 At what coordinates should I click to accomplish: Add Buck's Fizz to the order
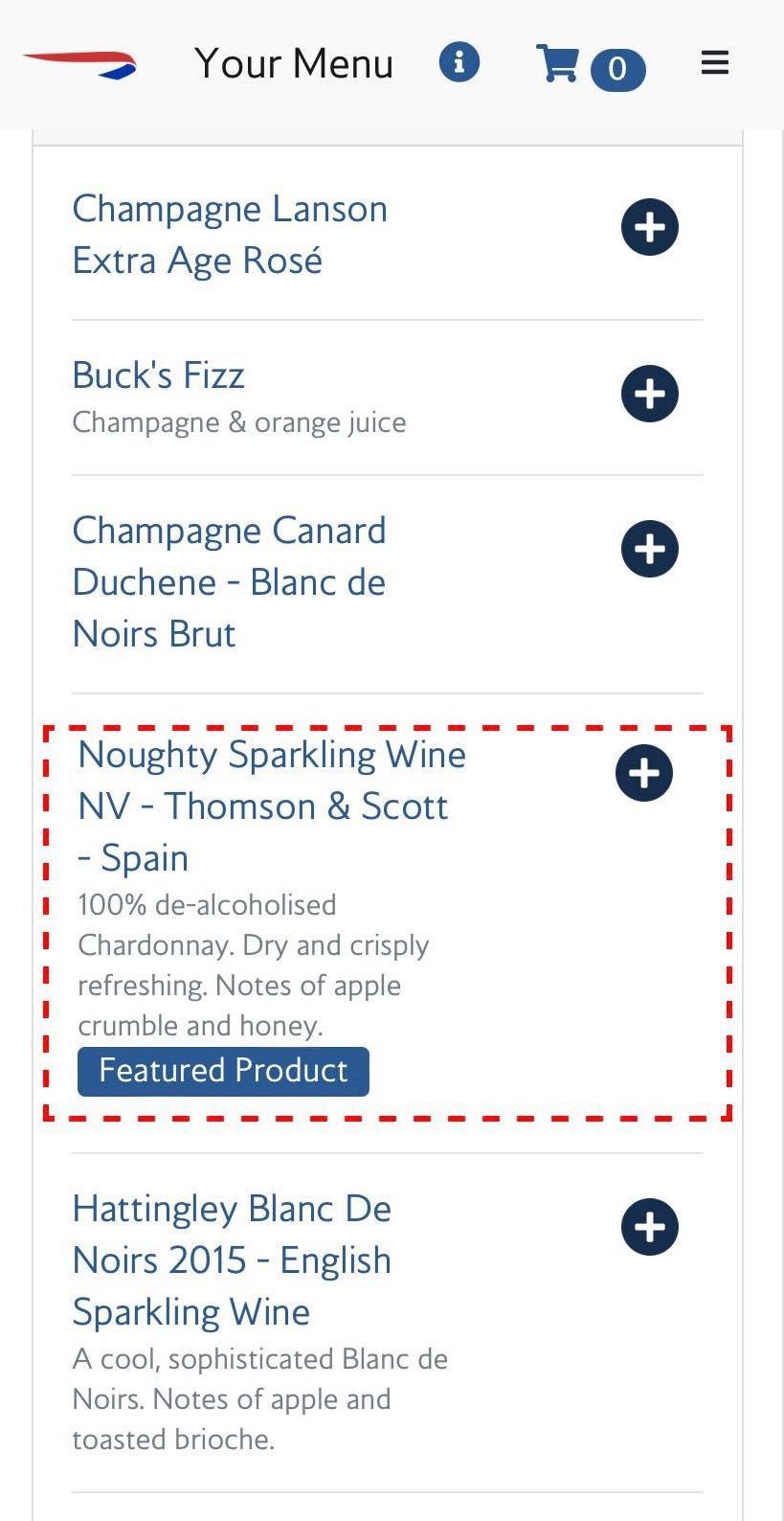(650, 394)
